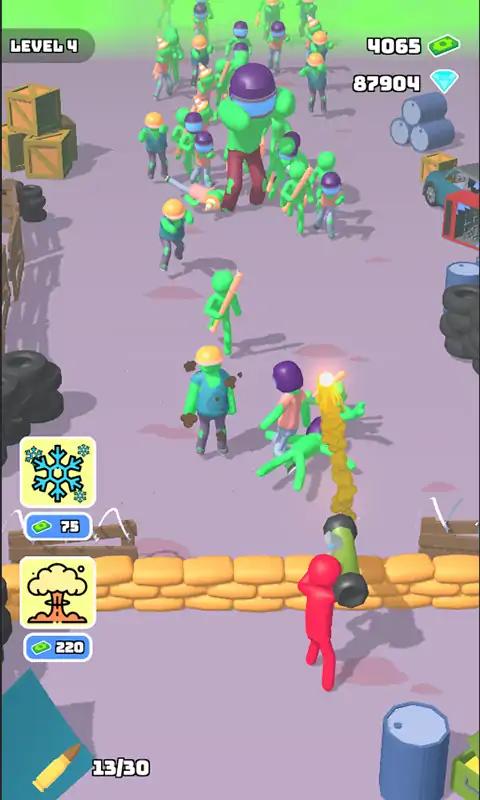Tap the bullet icon to reload ammo
Image resolution: width=480 pixels, height=800 pixels.
click(x=57, y=767)
